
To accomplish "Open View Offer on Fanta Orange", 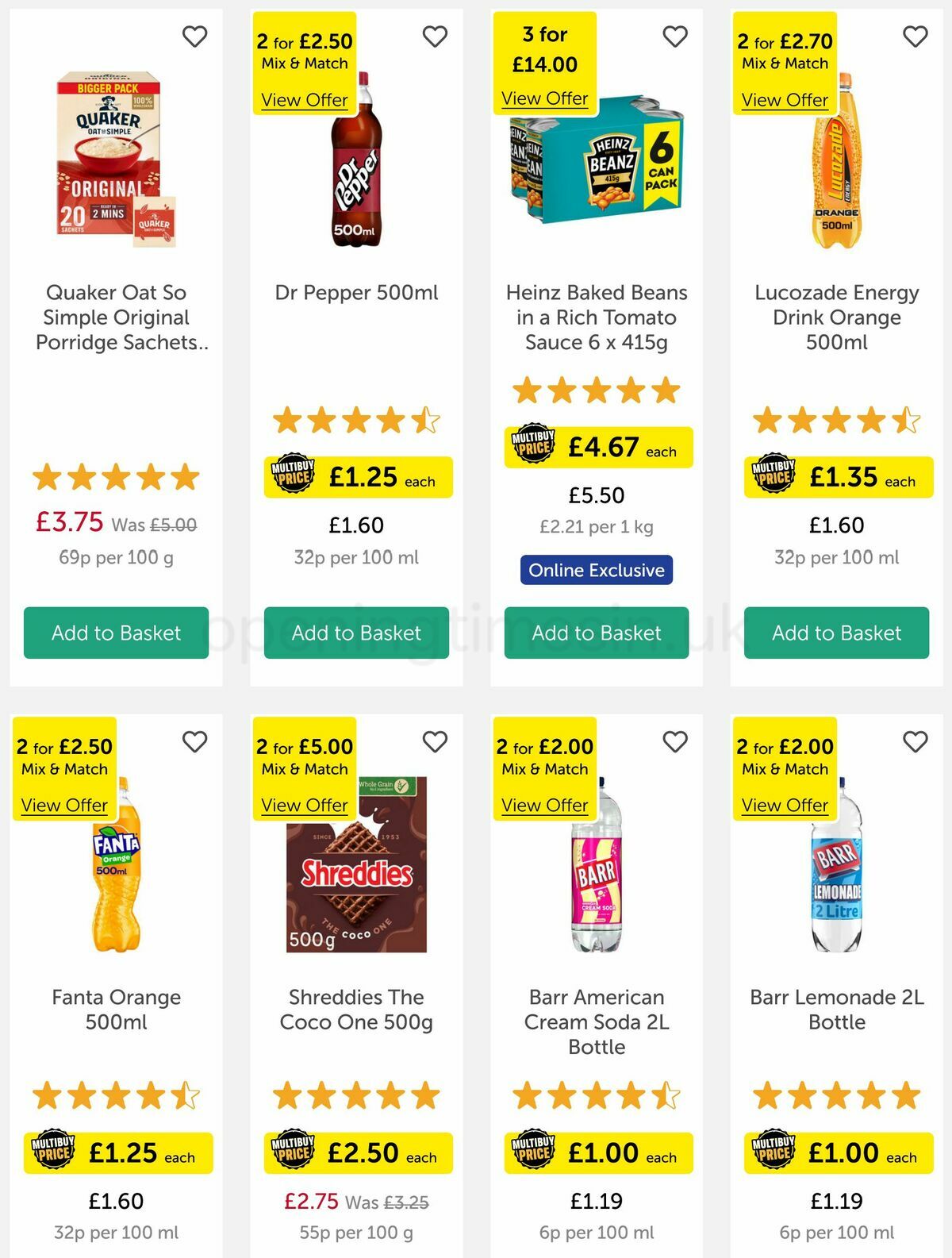I will click(65, 805).
